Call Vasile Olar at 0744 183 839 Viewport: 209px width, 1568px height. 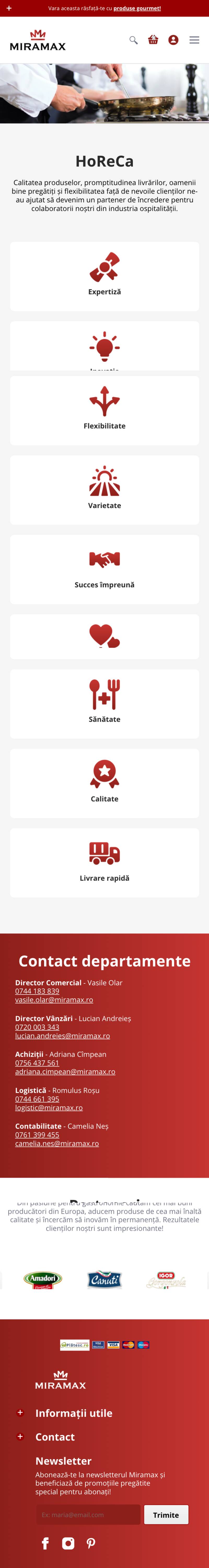tap(37, 991)
